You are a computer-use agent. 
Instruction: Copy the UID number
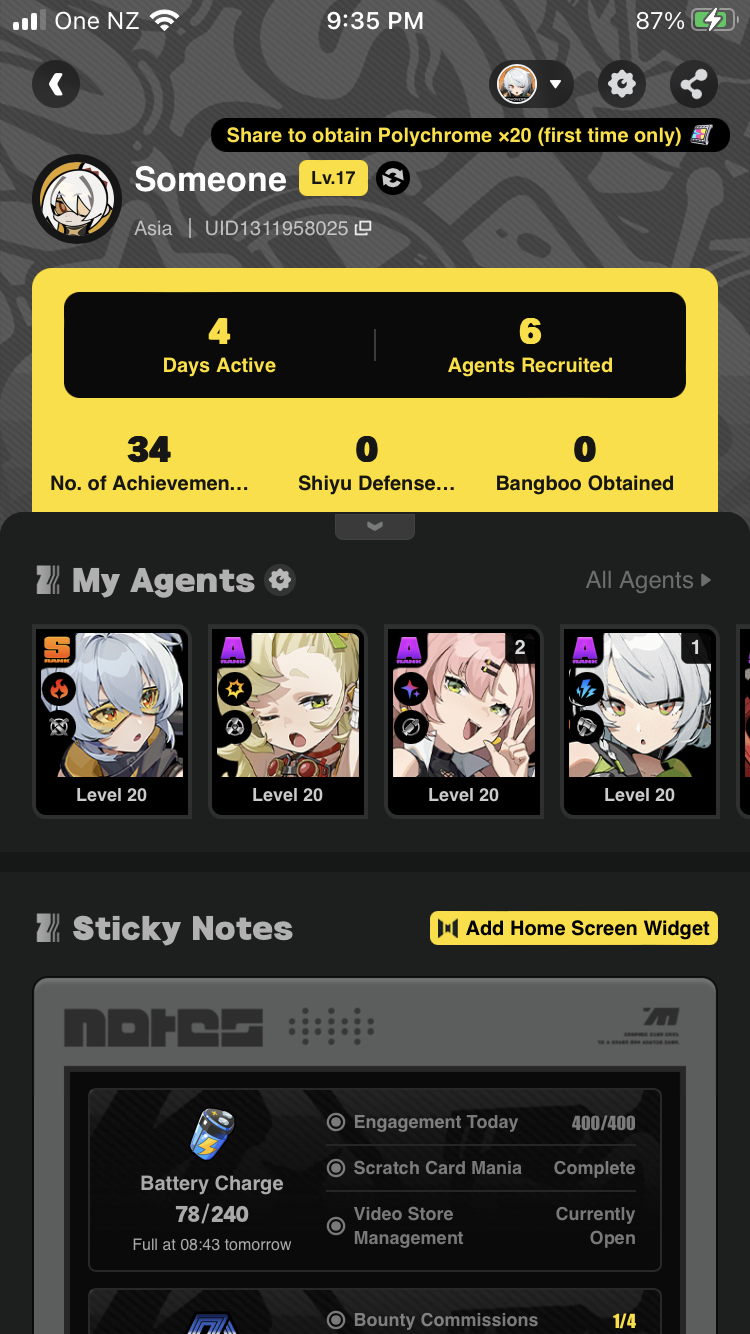(363, 228)
